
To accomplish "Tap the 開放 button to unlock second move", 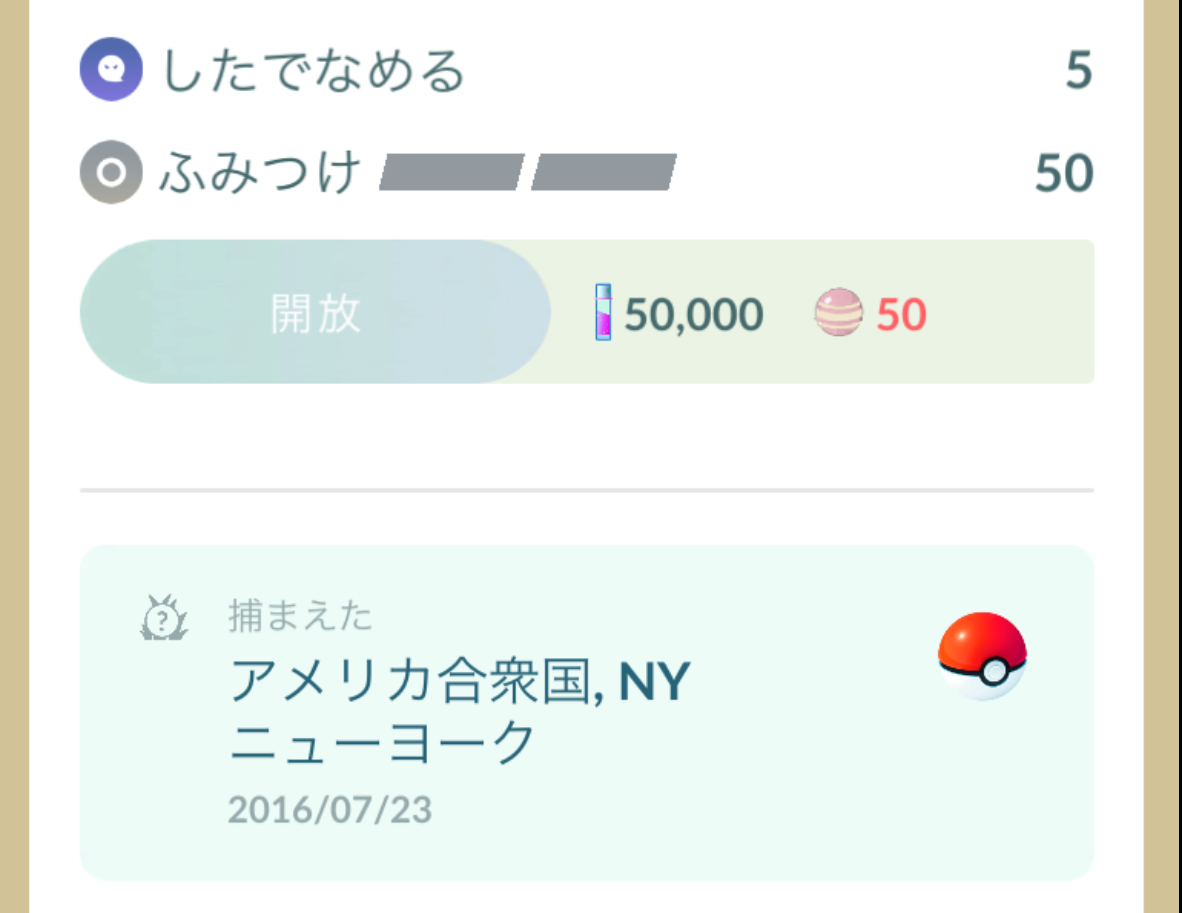I will [x=314, y=313].
